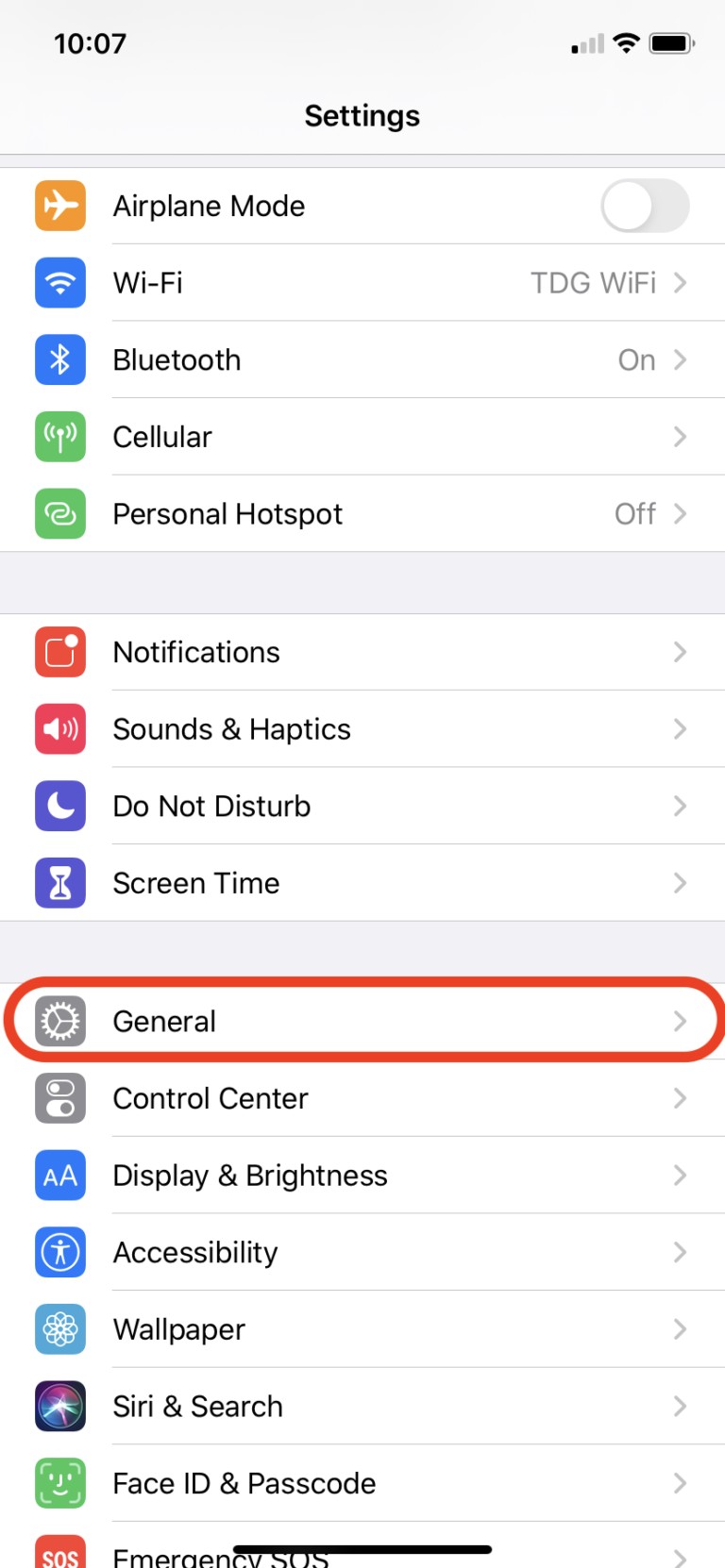Open Bluetooth settings via its chevron

[x=681, y=359]
